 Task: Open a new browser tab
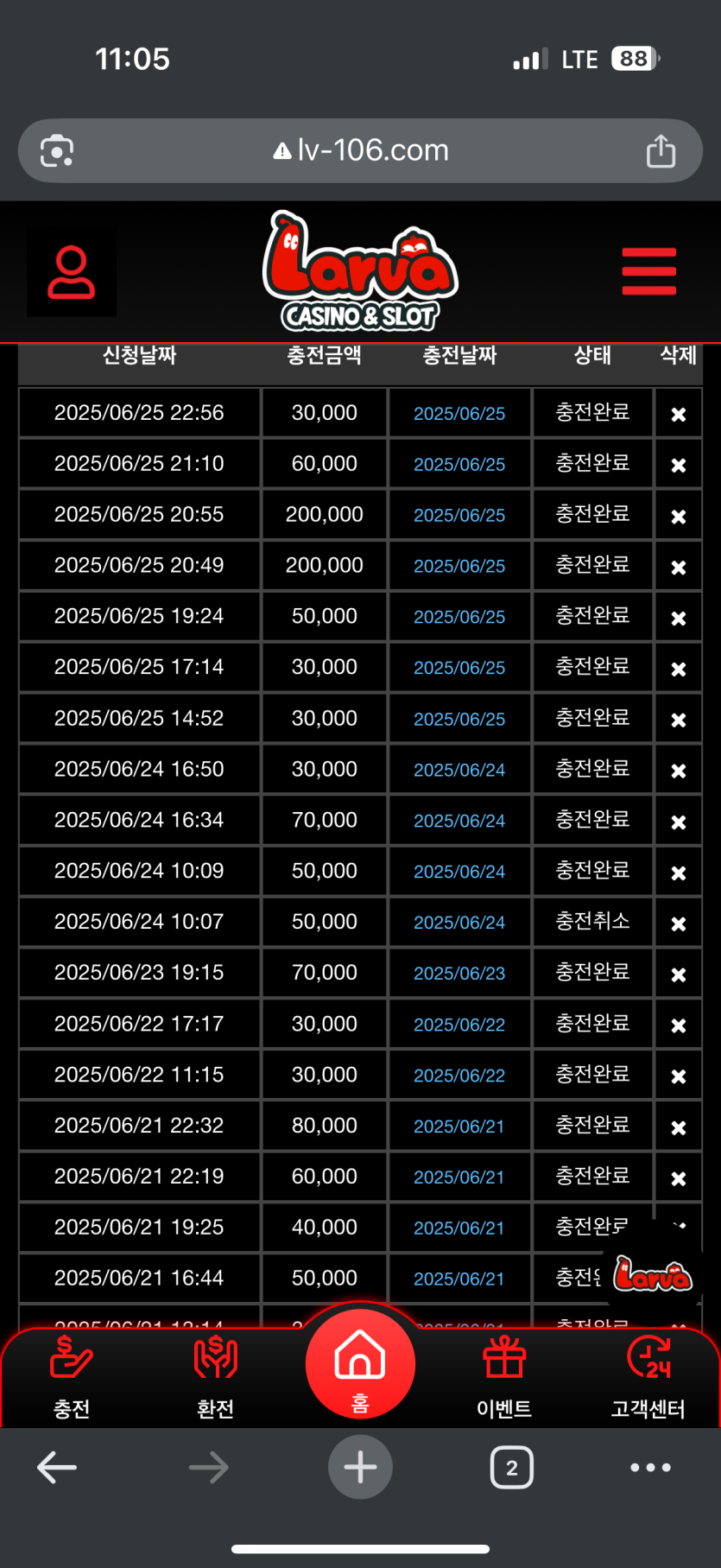[x=360, y=1467]
